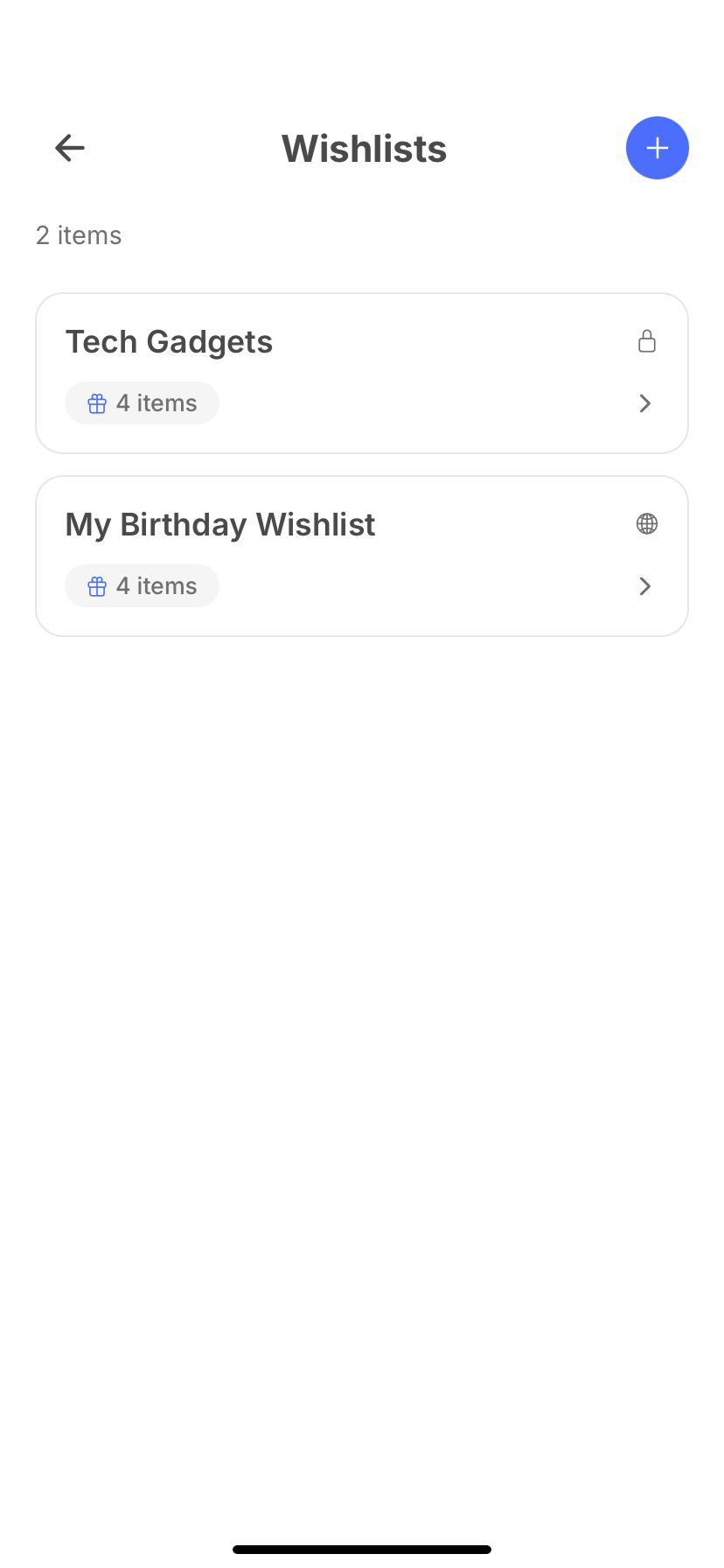Click the gift icon beside Tech Gadgets item count

(96, 403)
